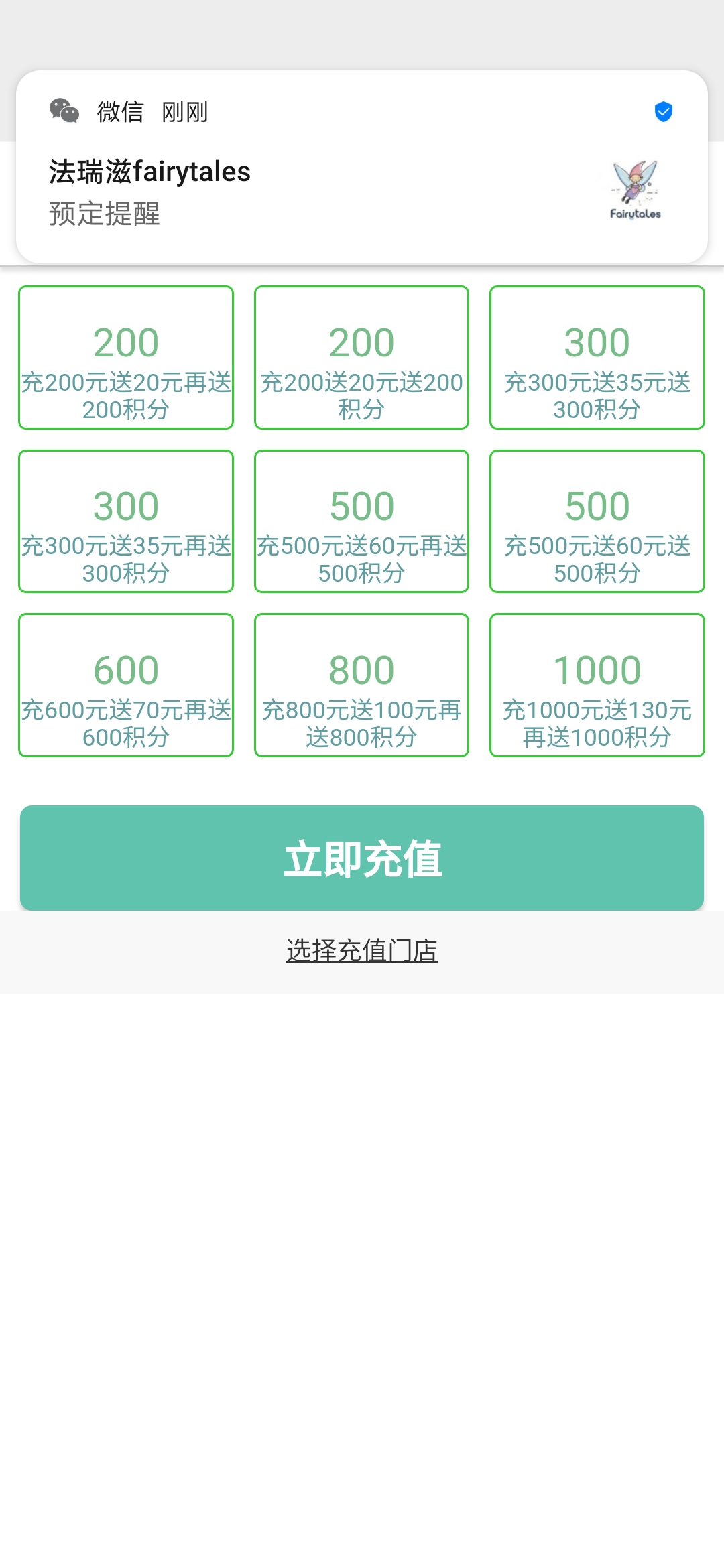Image resolution: width=724 pixels, height=1568 pixels.
Task: Choose the 充500元送60元再送500积分 option
Action: pyautogui.click(x=361, y=521)
